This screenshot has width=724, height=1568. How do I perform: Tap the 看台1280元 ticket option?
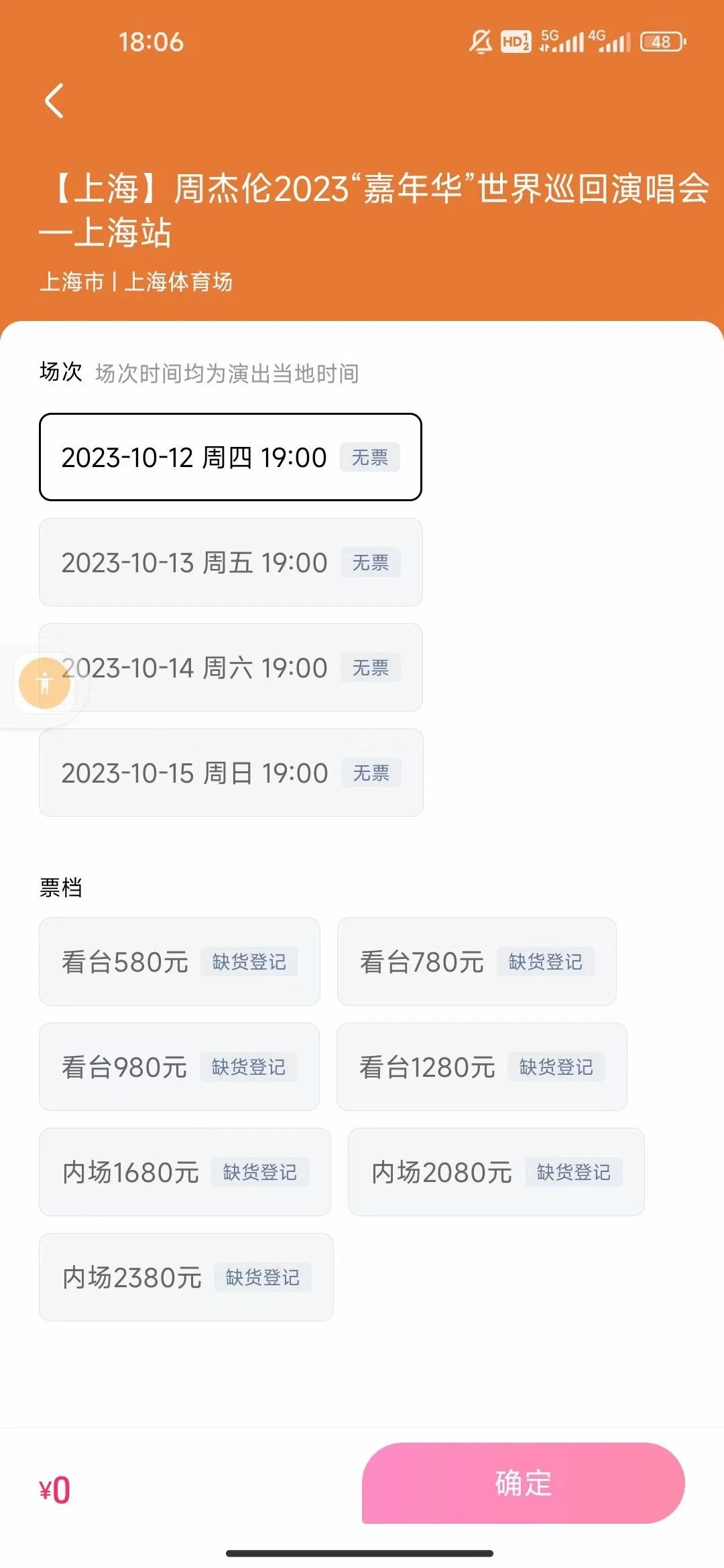point(481,1067)
